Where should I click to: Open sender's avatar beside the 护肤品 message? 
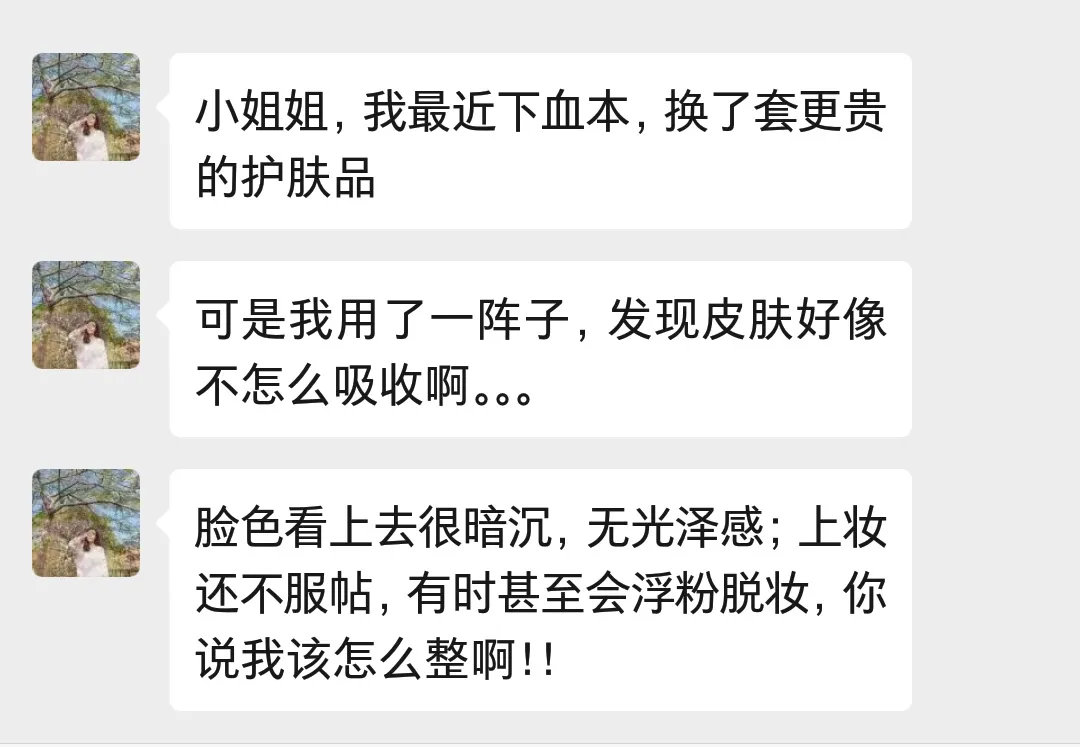[86, 107]
